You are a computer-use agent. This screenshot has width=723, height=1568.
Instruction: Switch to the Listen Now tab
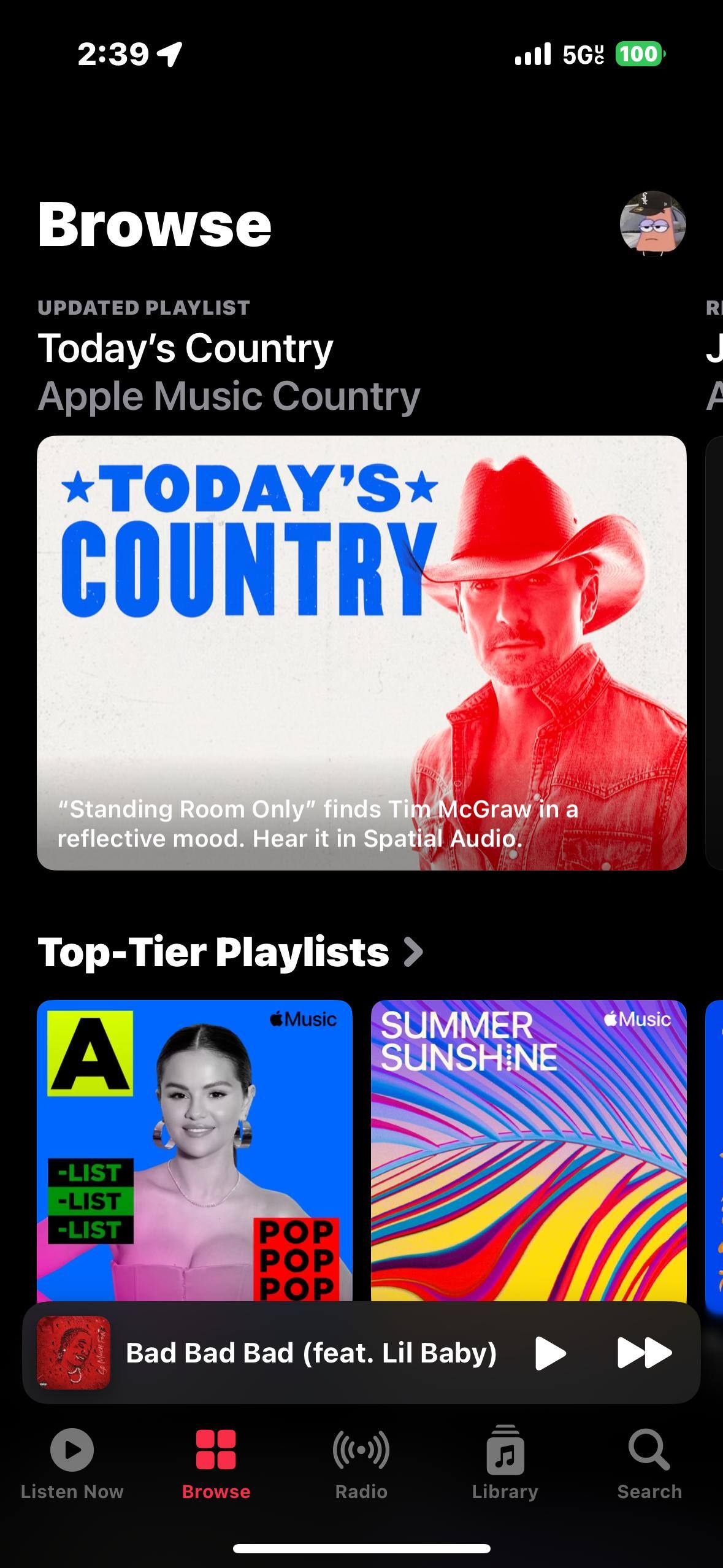[x=72, y=1463]
